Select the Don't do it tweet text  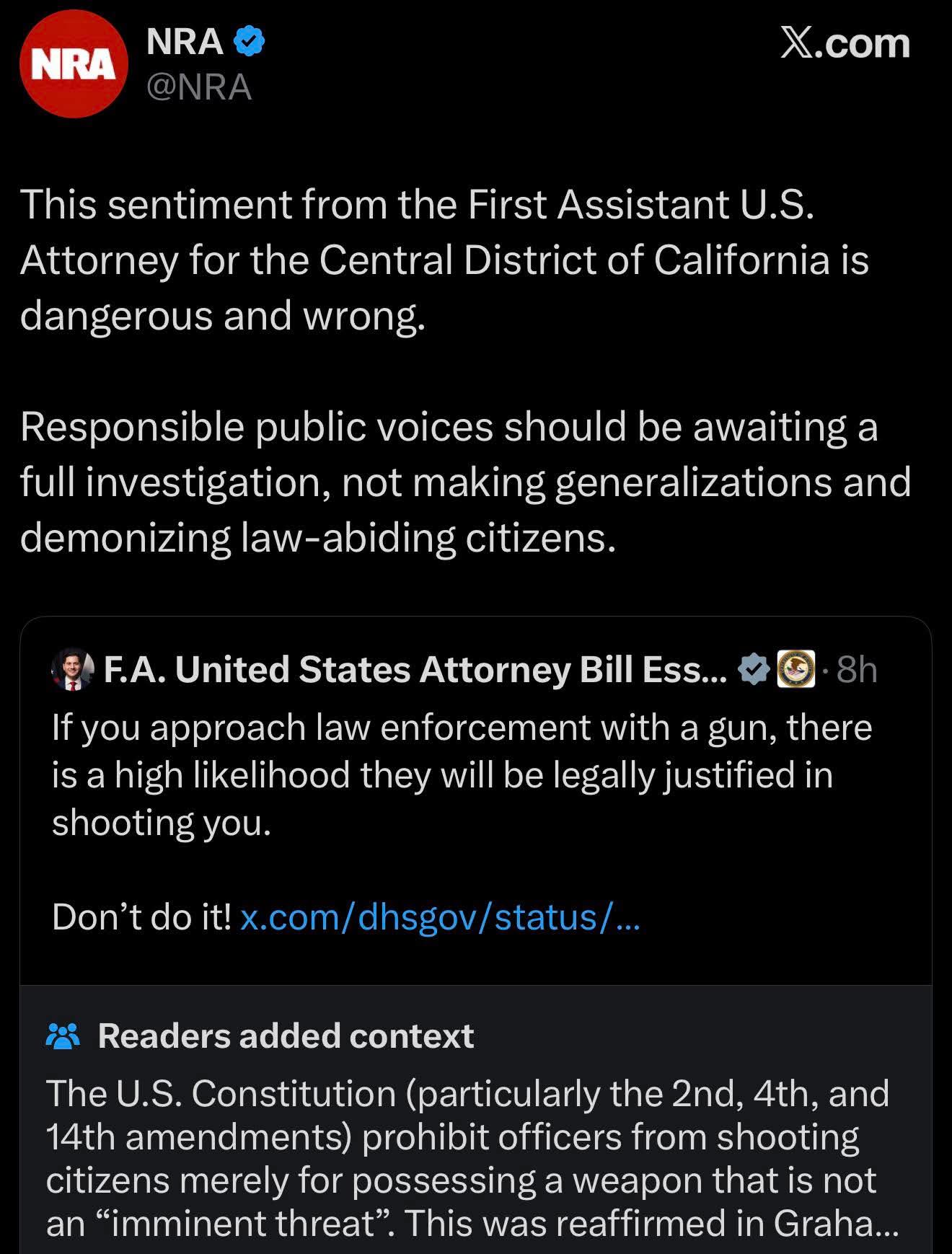click(x=141, y=917)
